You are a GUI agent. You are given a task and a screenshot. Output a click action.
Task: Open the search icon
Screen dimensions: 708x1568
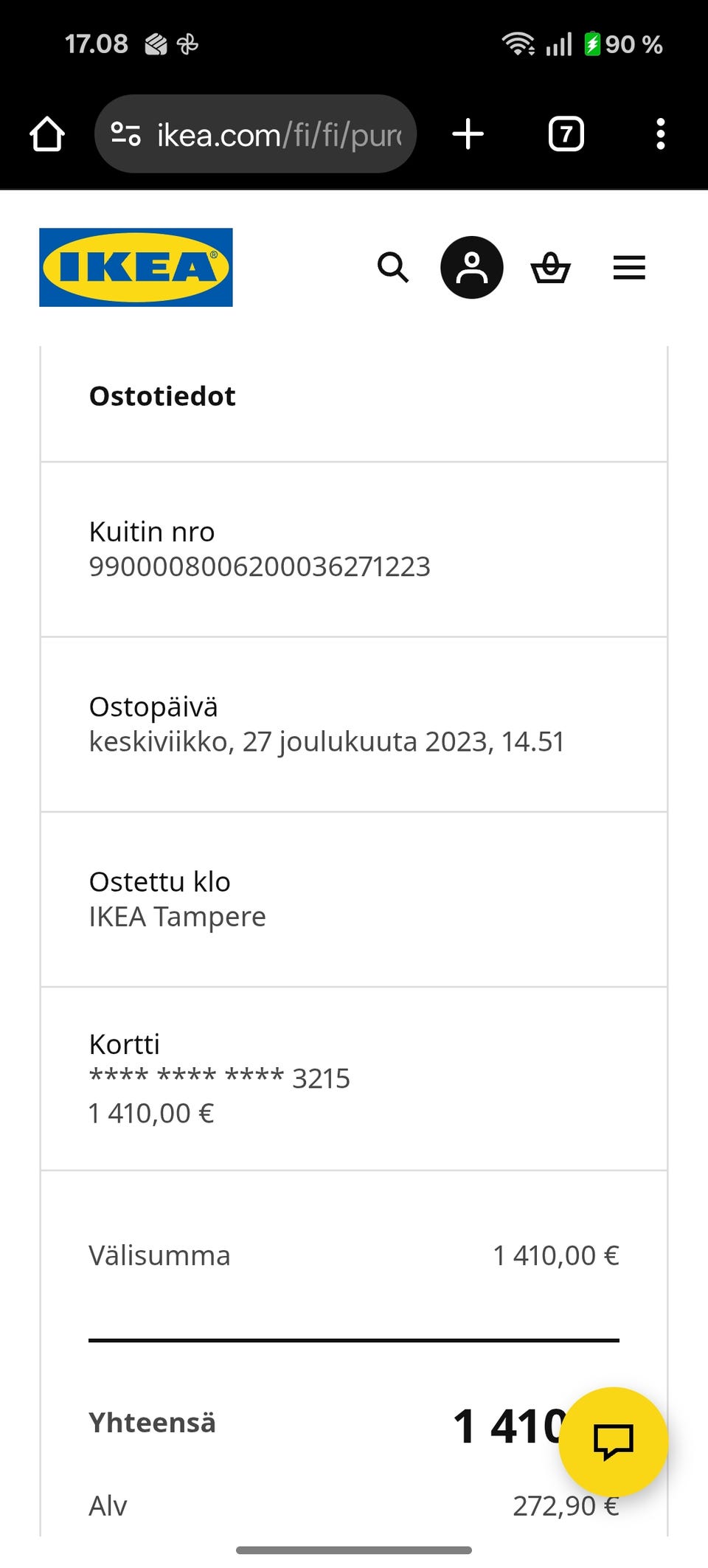pos(393,268)
